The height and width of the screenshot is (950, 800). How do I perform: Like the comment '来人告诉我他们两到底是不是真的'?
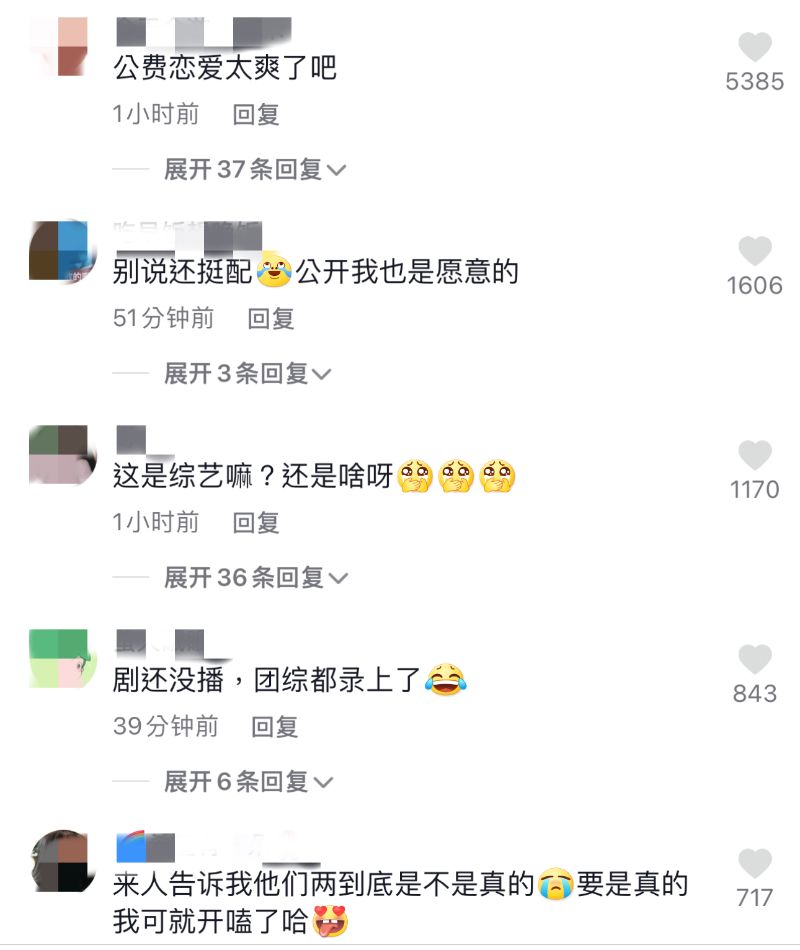coord(755,864)
